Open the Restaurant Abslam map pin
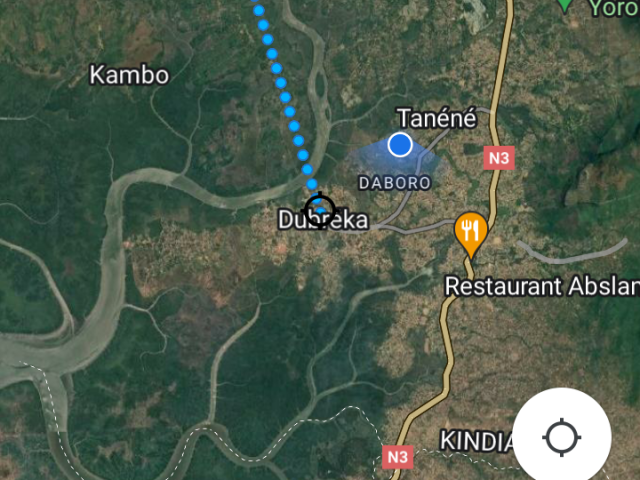This screenshot has height=480, width=640. 470,232
